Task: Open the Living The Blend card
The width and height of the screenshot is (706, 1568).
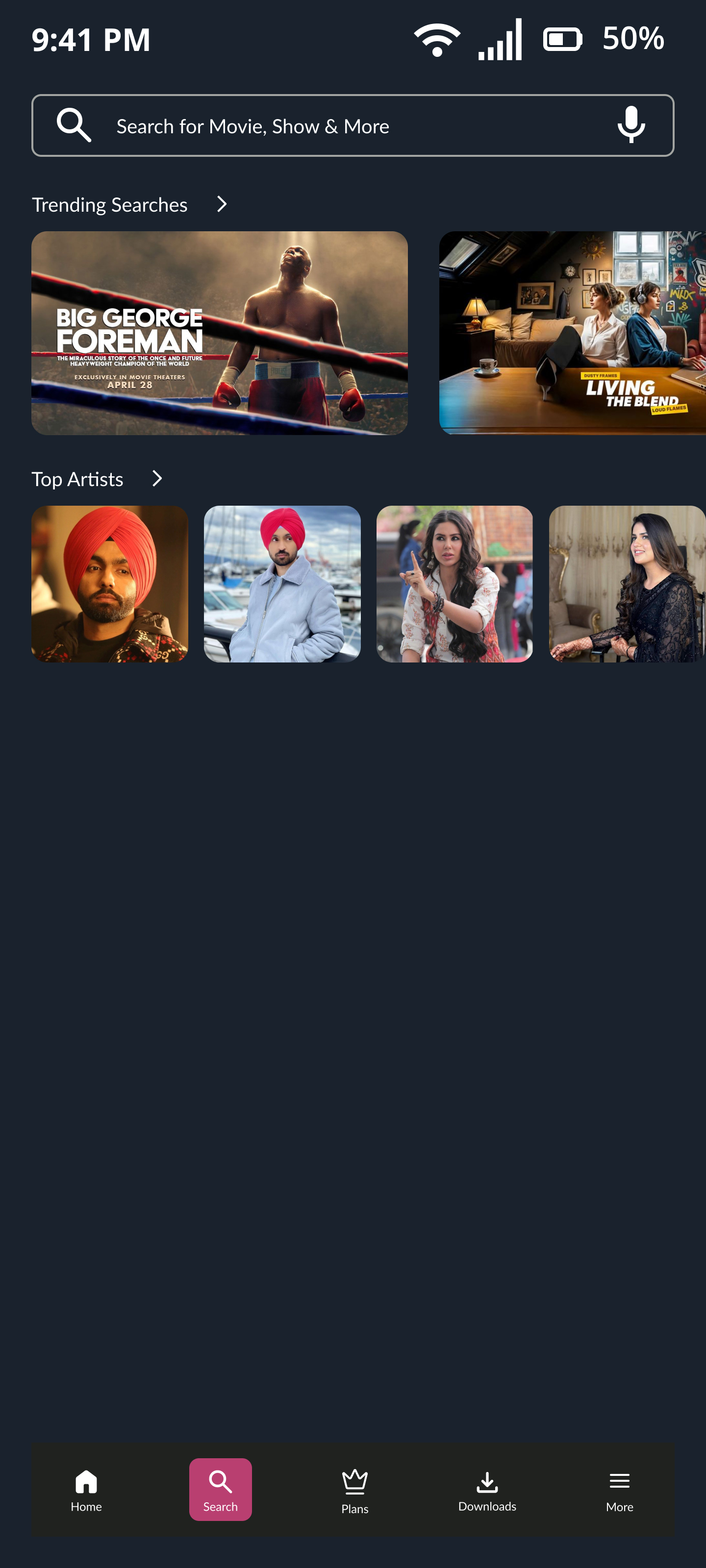Action: tap(573, 333)
